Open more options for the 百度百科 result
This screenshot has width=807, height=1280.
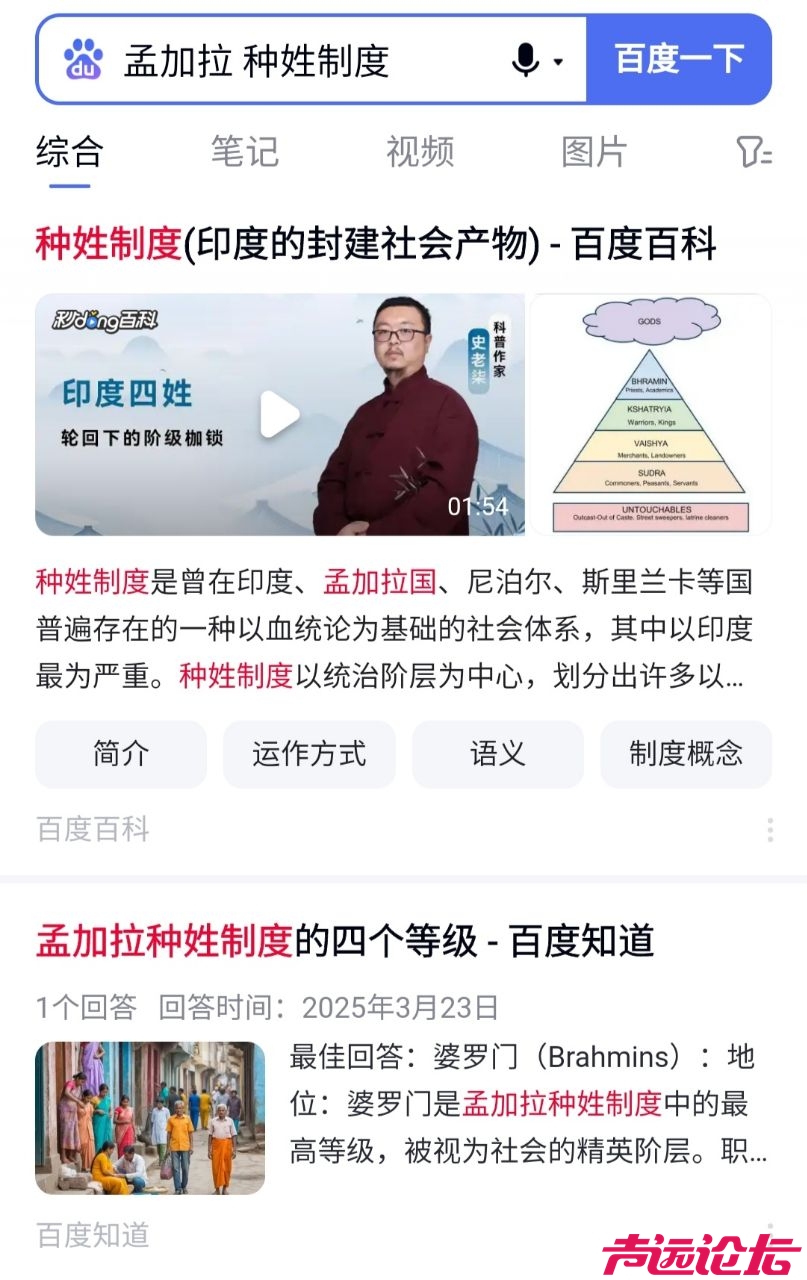(x=769, y=830)
